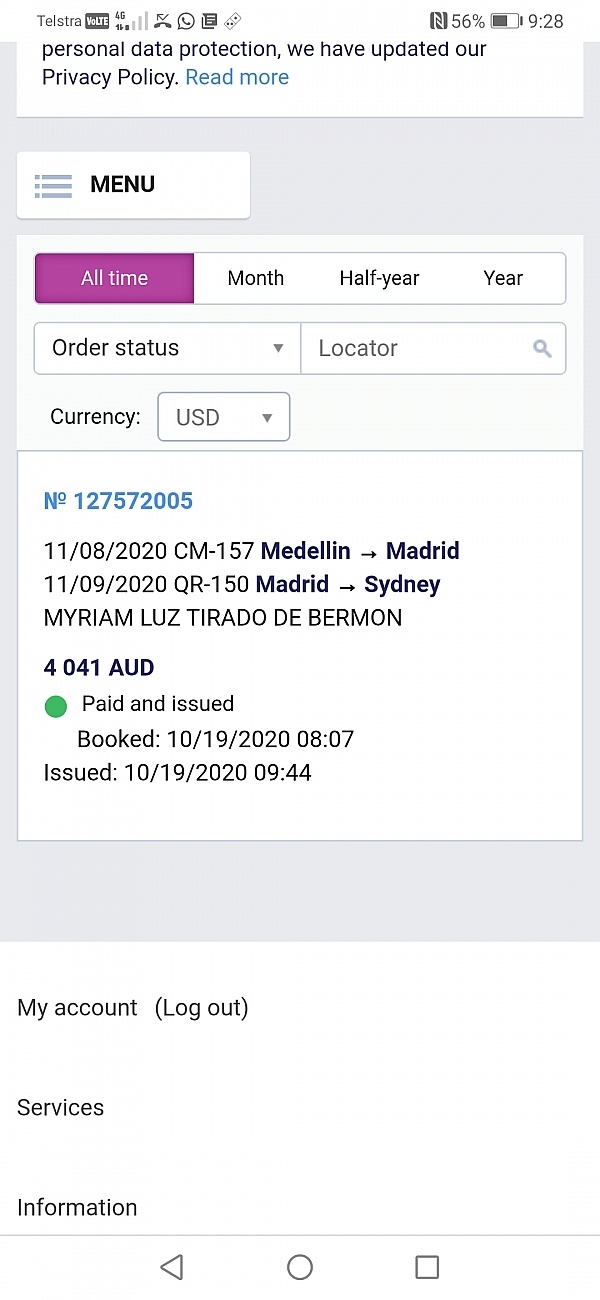The height and width of the screenshot is (1300, 600).
Task: Select the All time filter
Action: point(114,278)
